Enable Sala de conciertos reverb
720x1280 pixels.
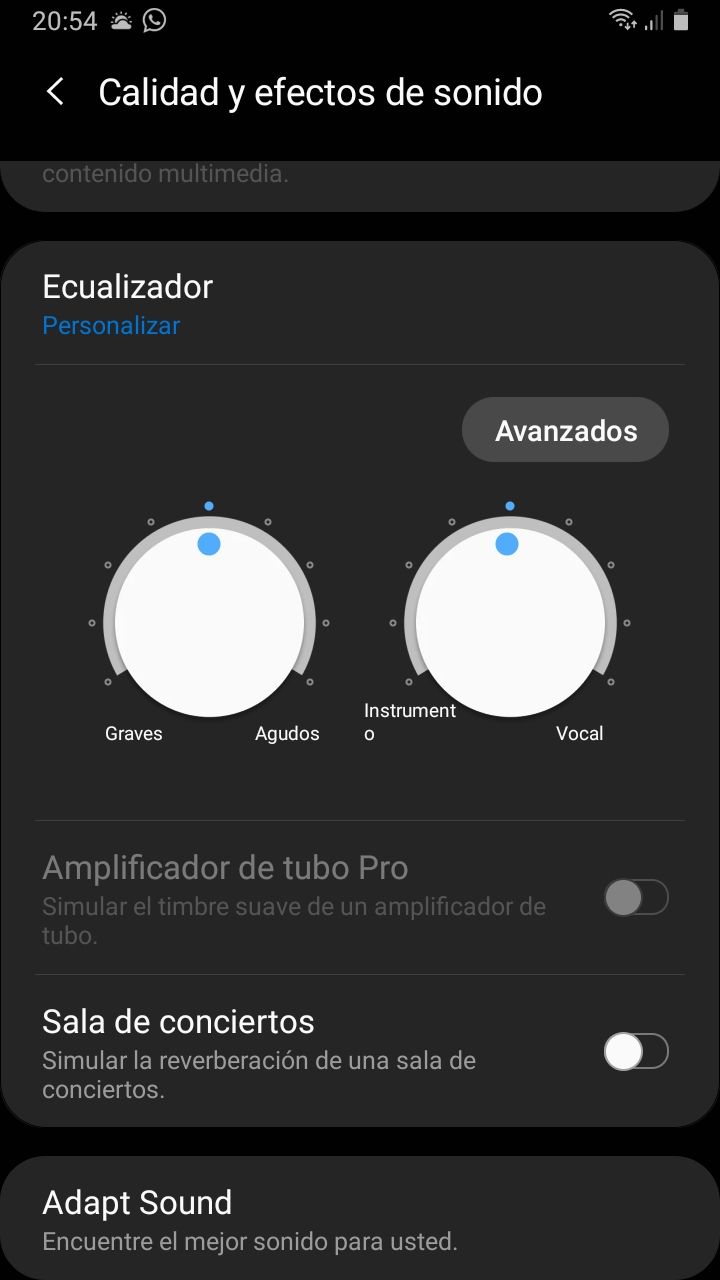(x=637, y=1052)
